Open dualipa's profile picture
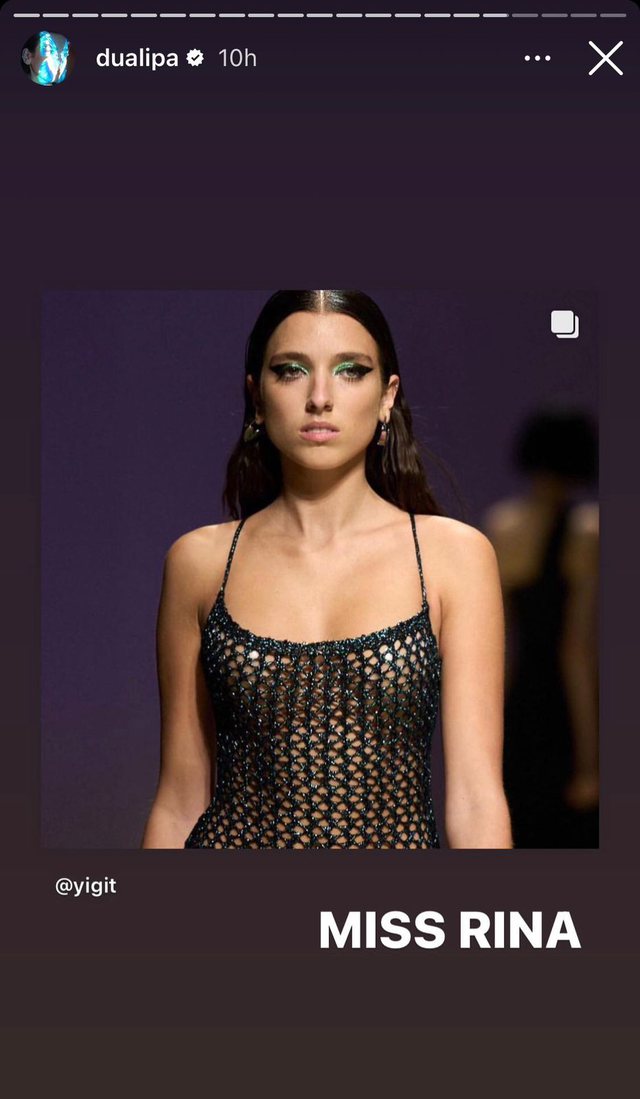The height and width of the screenshot is (1099, 640). tap(46, 58)
